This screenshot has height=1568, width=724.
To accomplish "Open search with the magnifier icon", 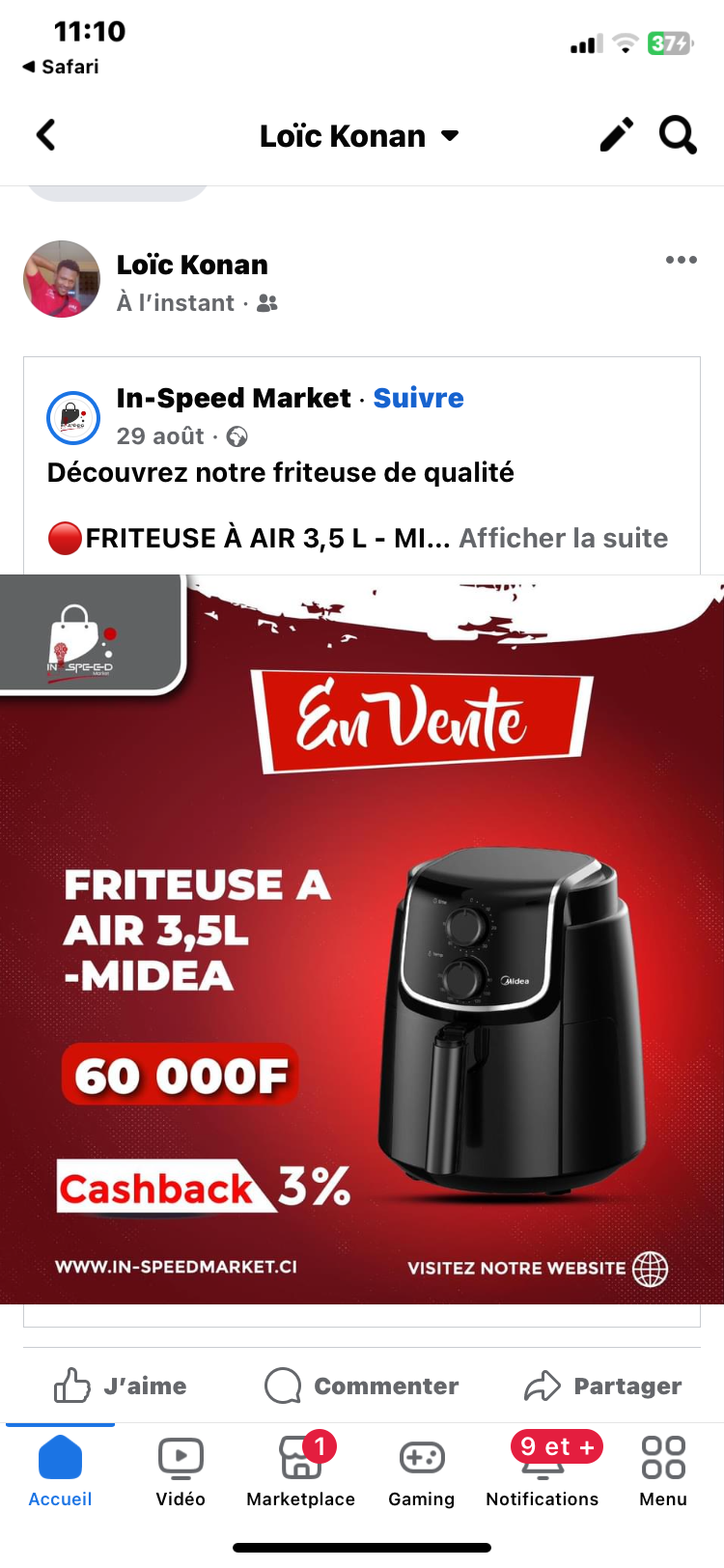I will coord(678,135).
